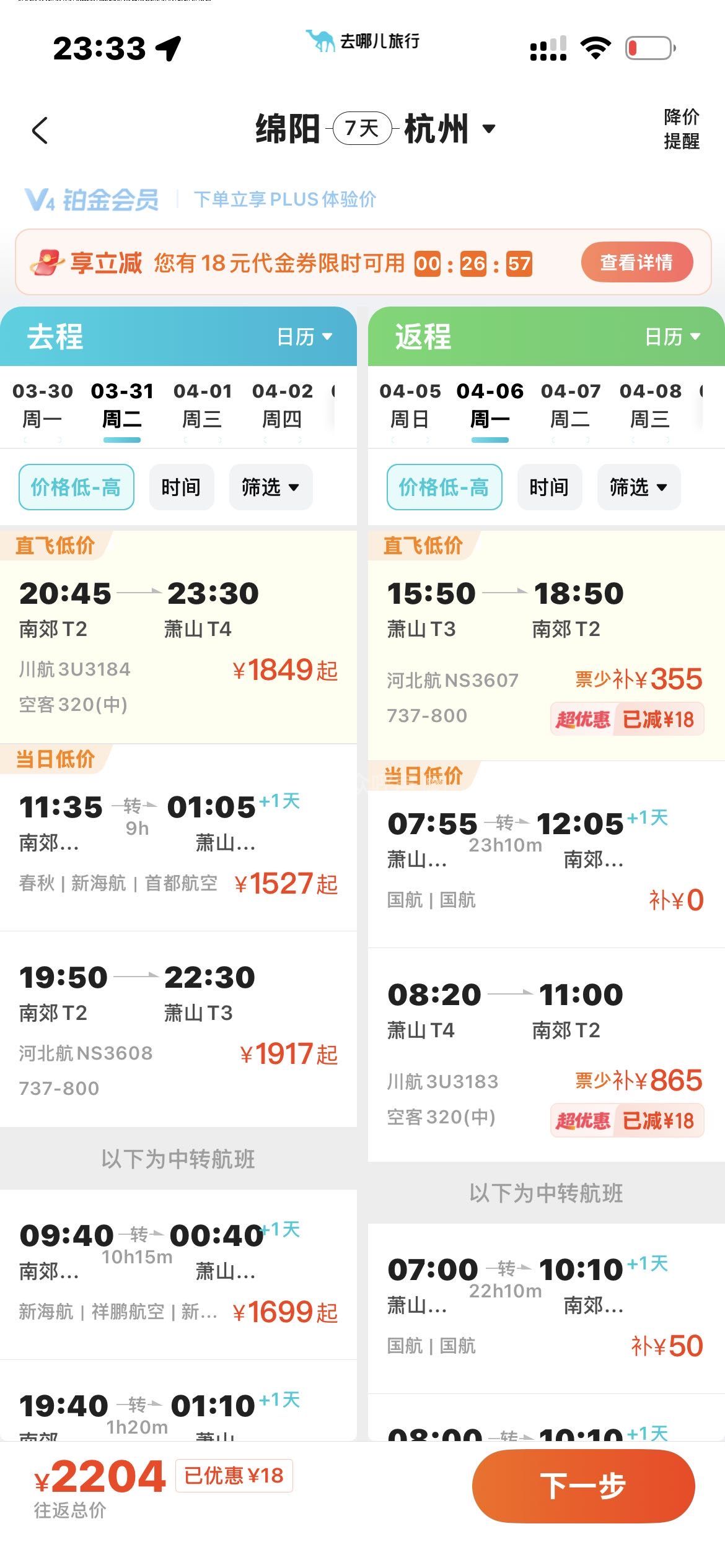The width and height of the screenshot is (725, 1568).
Task: Tap 下一步 to continue booking
Action: (x=582, y=1486)
